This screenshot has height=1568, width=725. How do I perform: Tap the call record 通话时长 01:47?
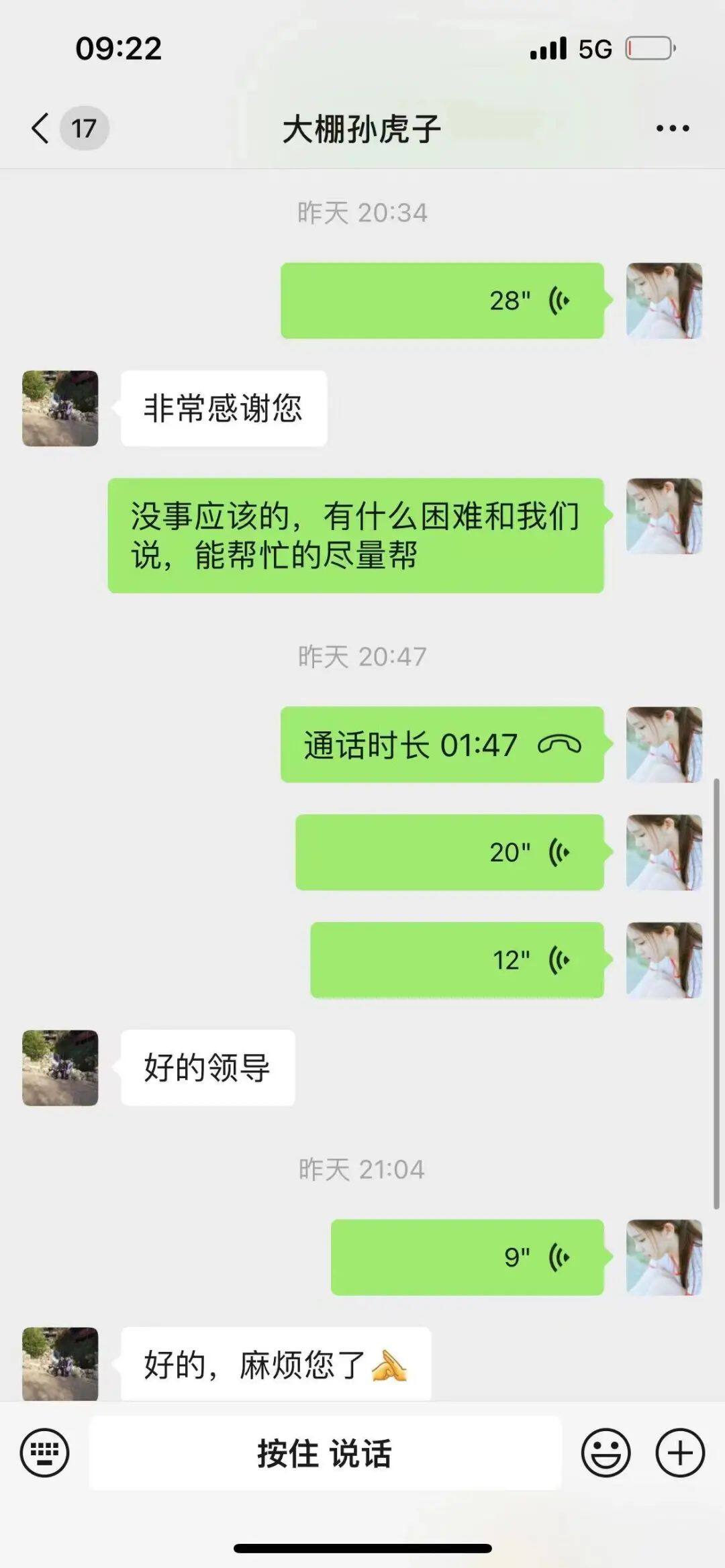point(442,745)
